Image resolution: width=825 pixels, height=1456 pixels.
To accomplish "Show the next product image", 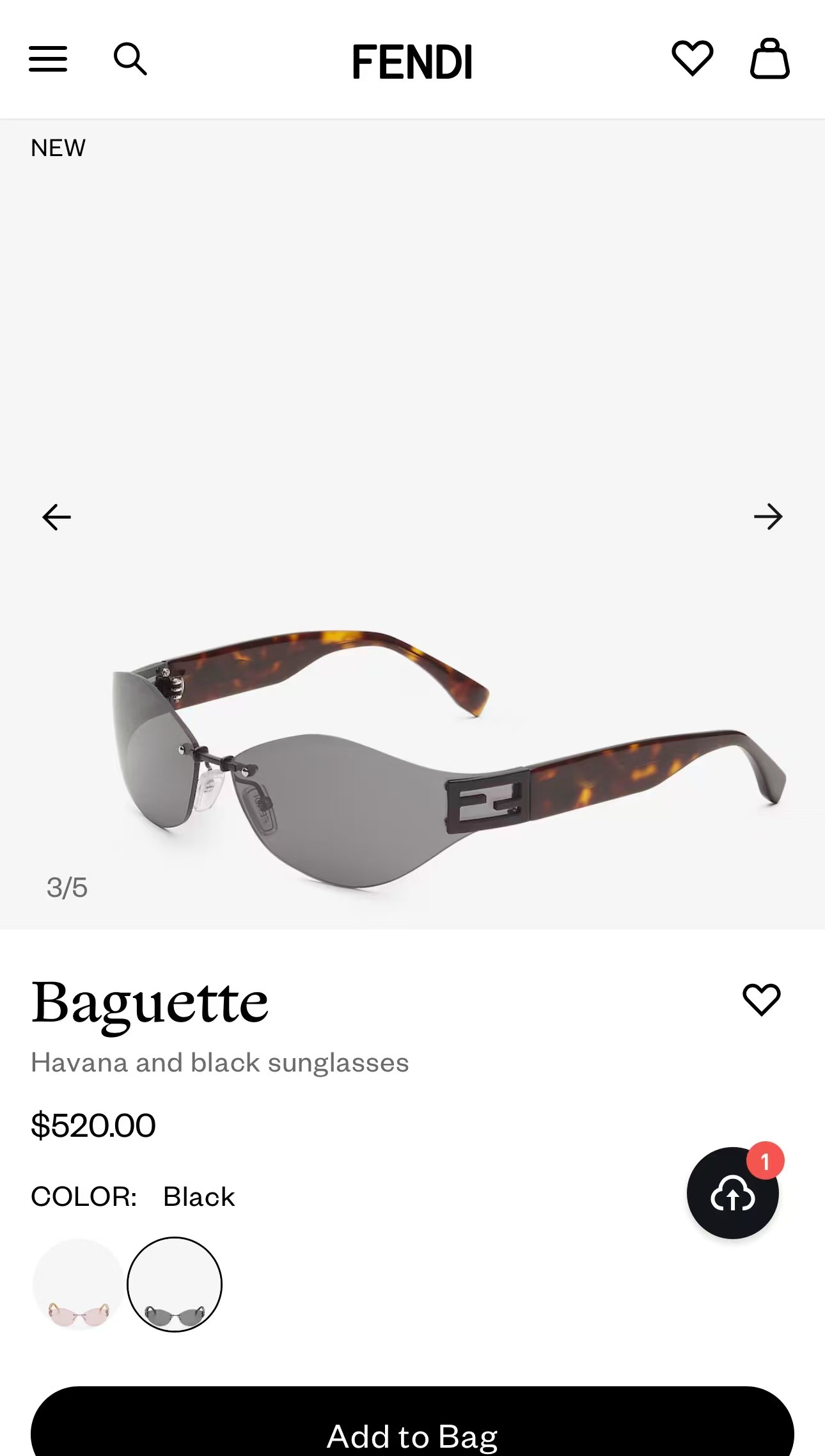I will (768, 517).
